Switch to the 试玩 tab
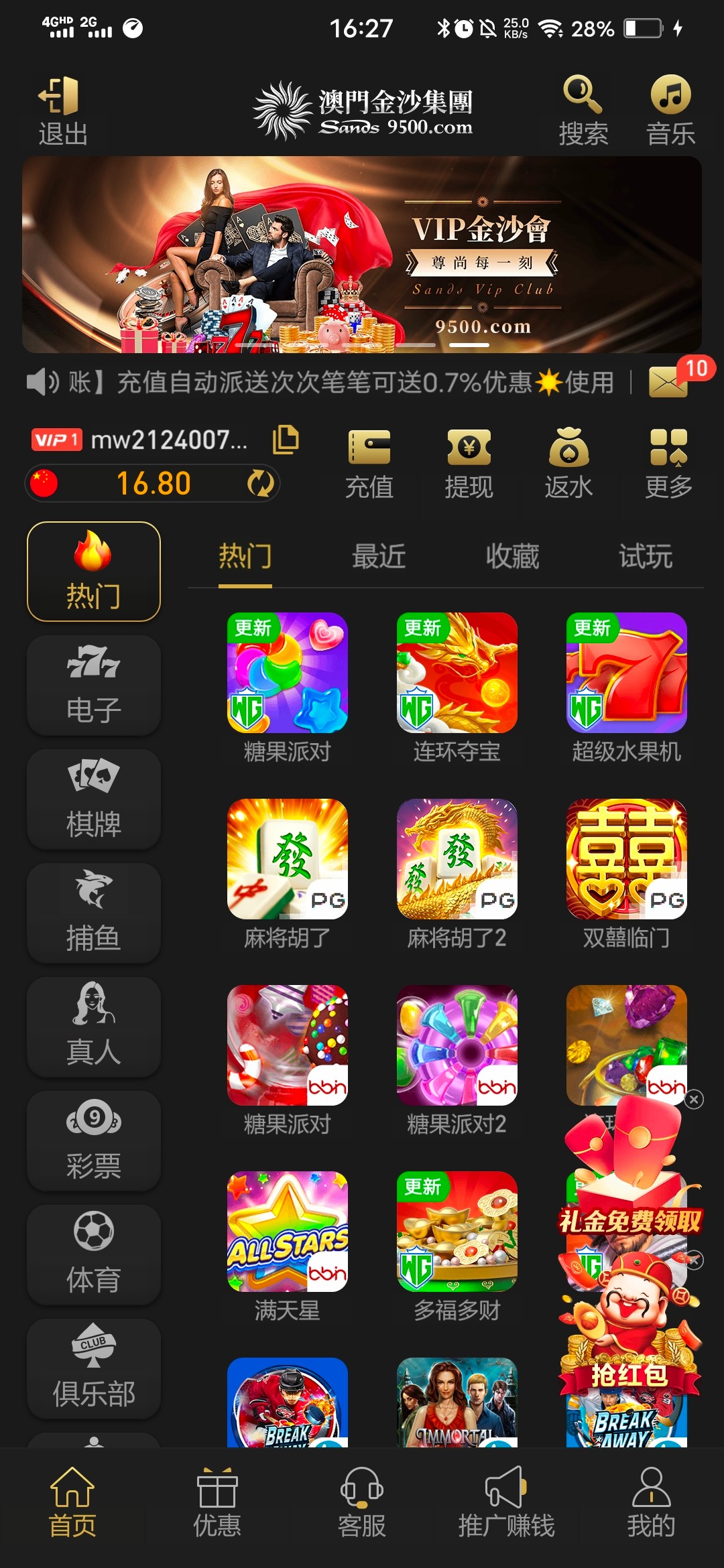724x1568 pixels. point(645,557)
